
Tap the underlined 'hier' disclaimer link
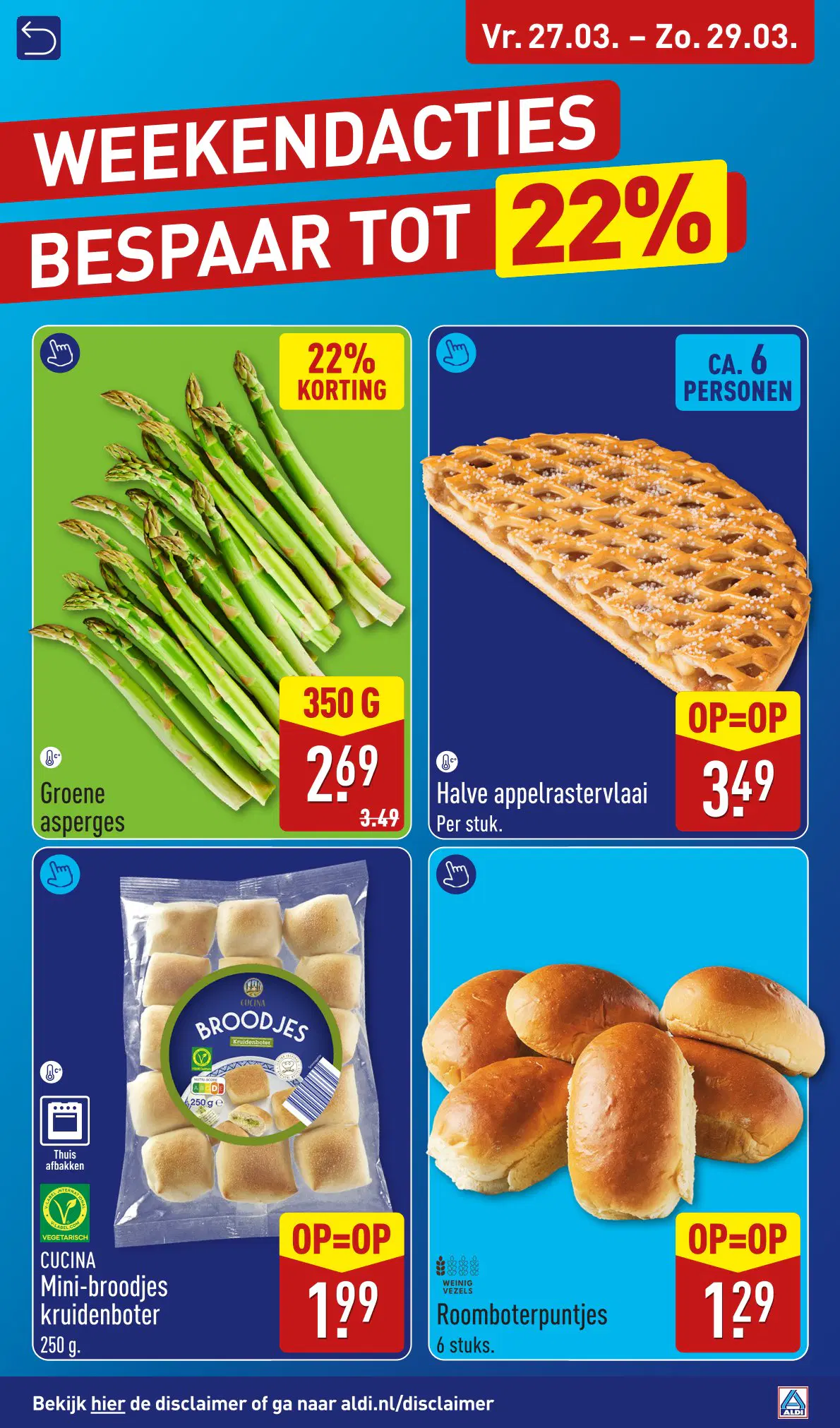(x=108, y=1403)
